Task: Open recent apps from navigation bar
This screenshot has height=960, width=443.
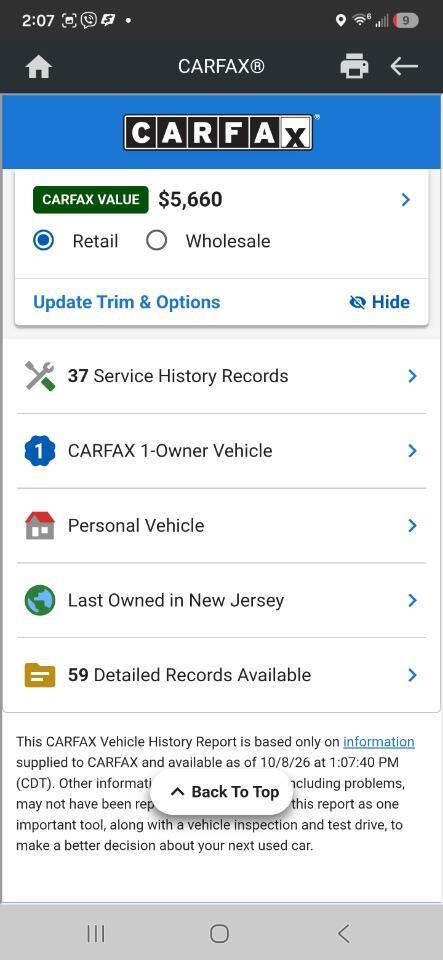Action: (95, 934)
